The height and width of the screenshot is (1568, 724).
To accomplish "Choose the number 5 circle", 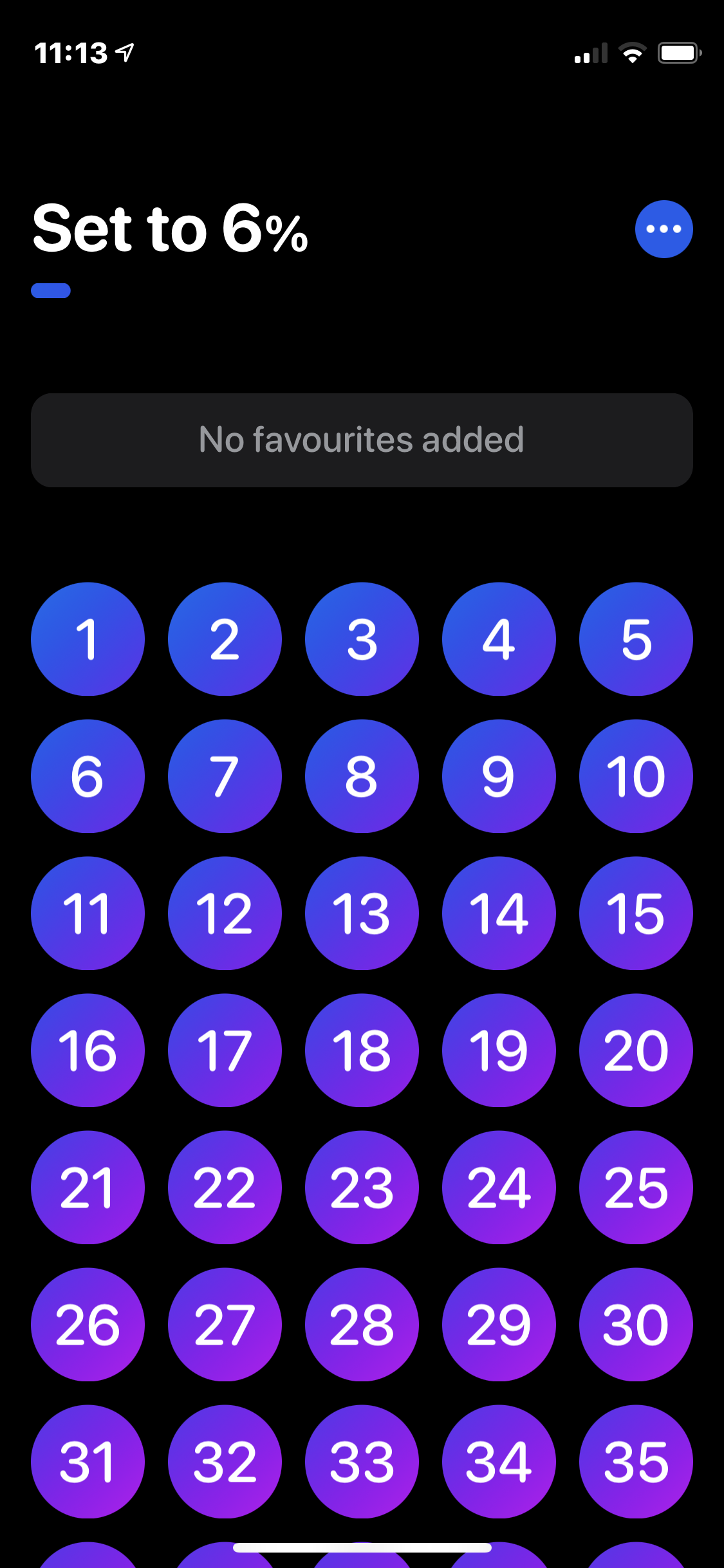I will tap(636, 639).
